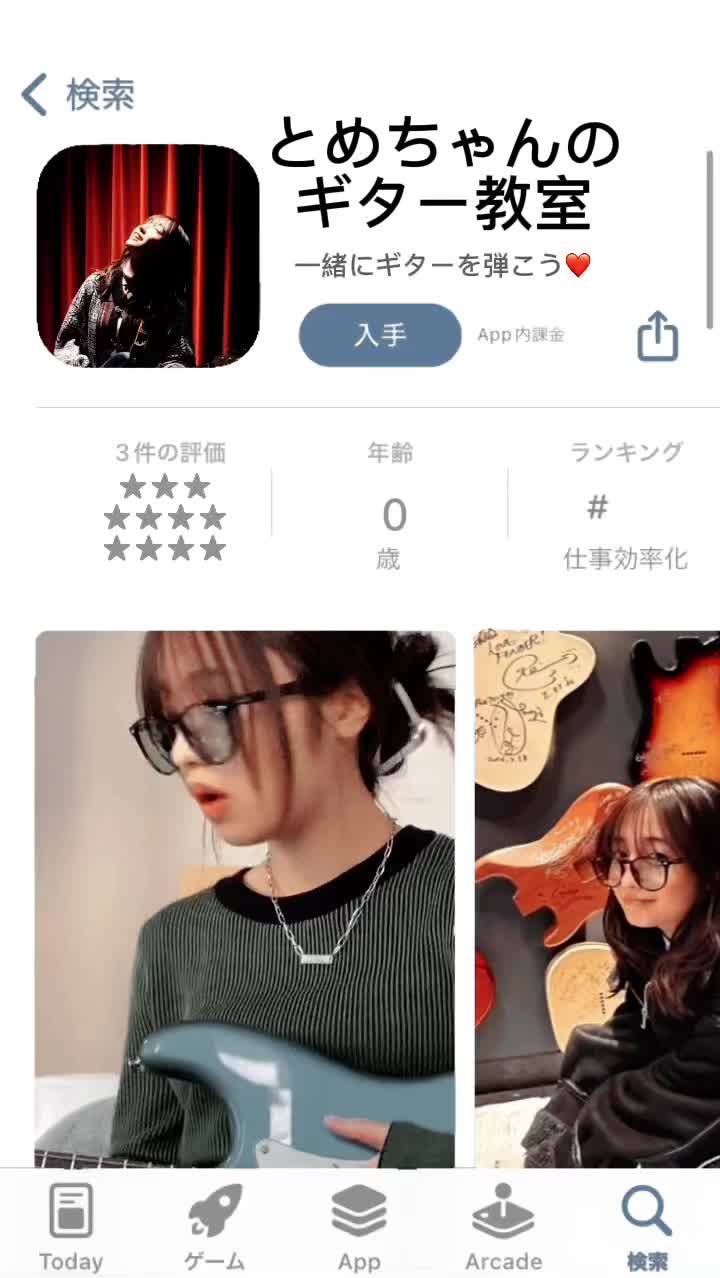This screenshot has height=1278, width=720.
Task: Share this app page
Action: pos(657,336)
